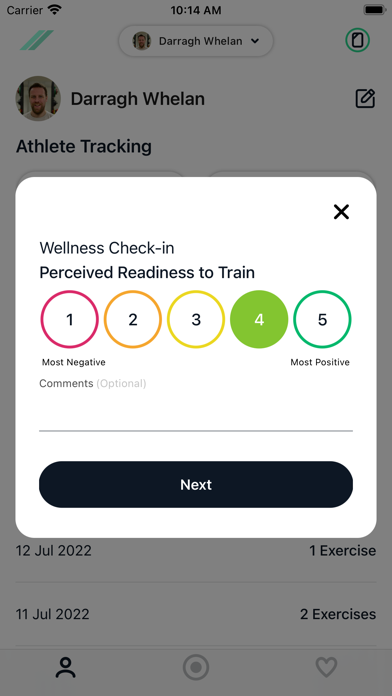Pick readiness rating 3
Image resolution: width=392 pixels, height=696 pixels.
click(196, 319)
